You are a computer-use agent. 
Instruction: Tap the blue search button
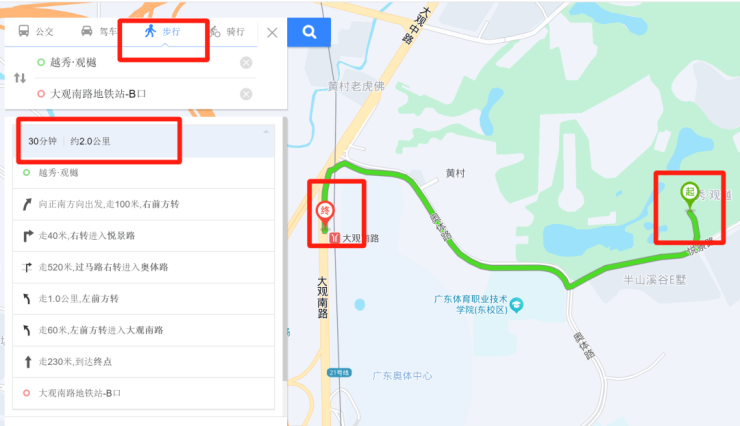tap(310, 32)
